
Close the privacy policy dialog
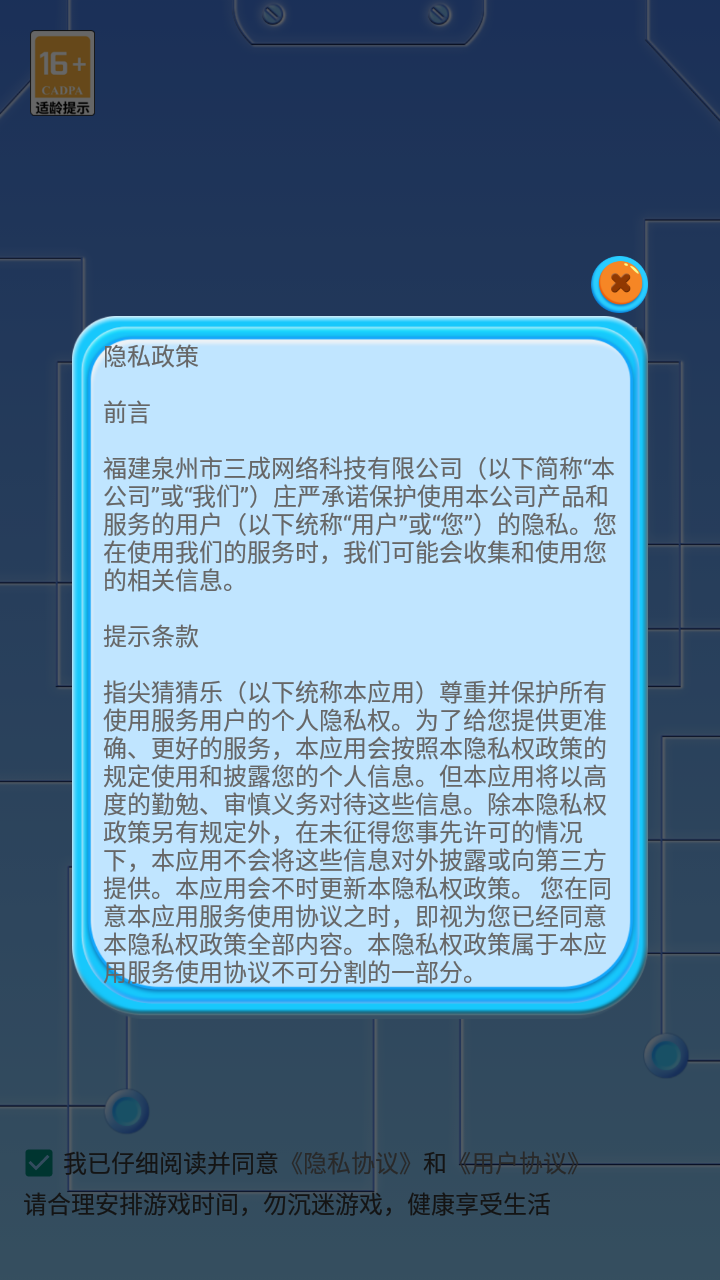pos(619,284)
